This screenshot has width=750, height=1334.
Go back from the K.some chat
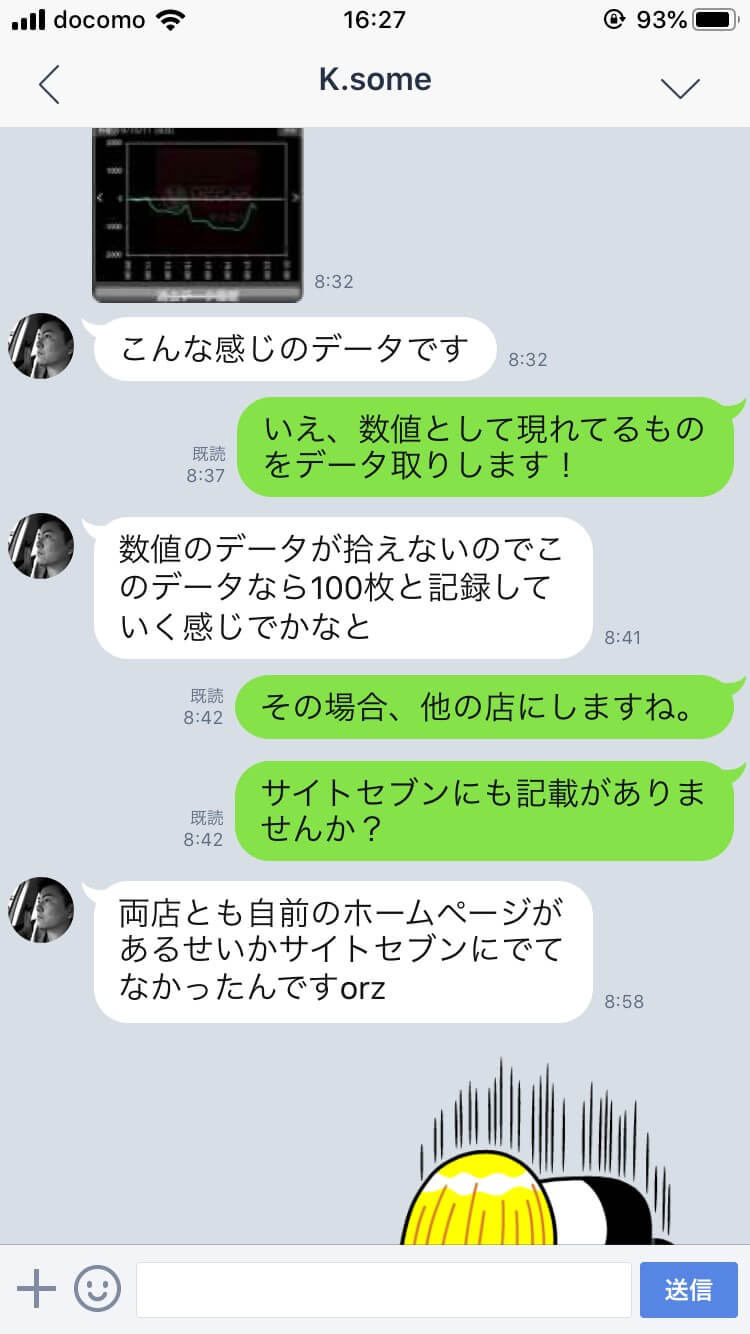pyautogui.click(x=49, y=85)
